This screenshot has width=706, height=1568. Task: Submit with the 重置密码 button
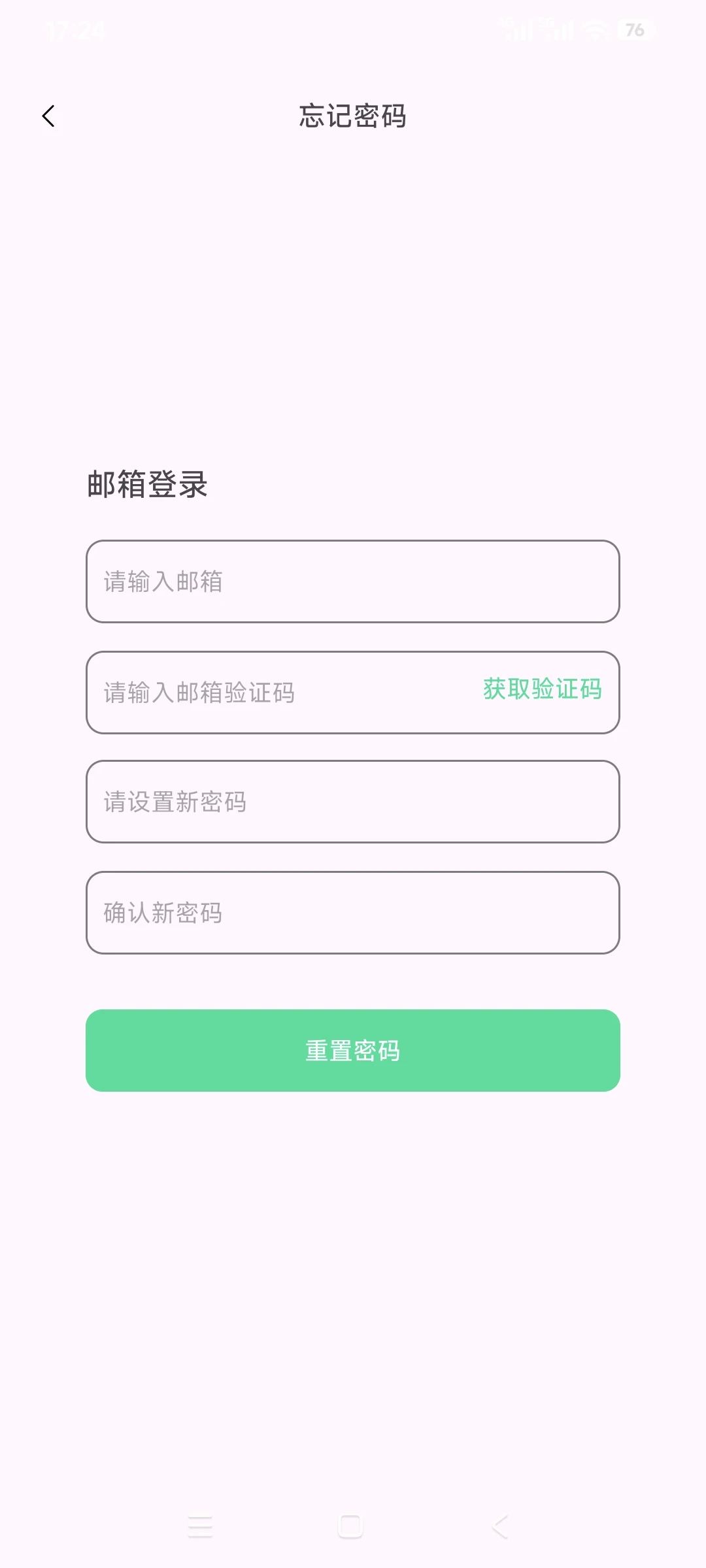(x=353, y=1051)
